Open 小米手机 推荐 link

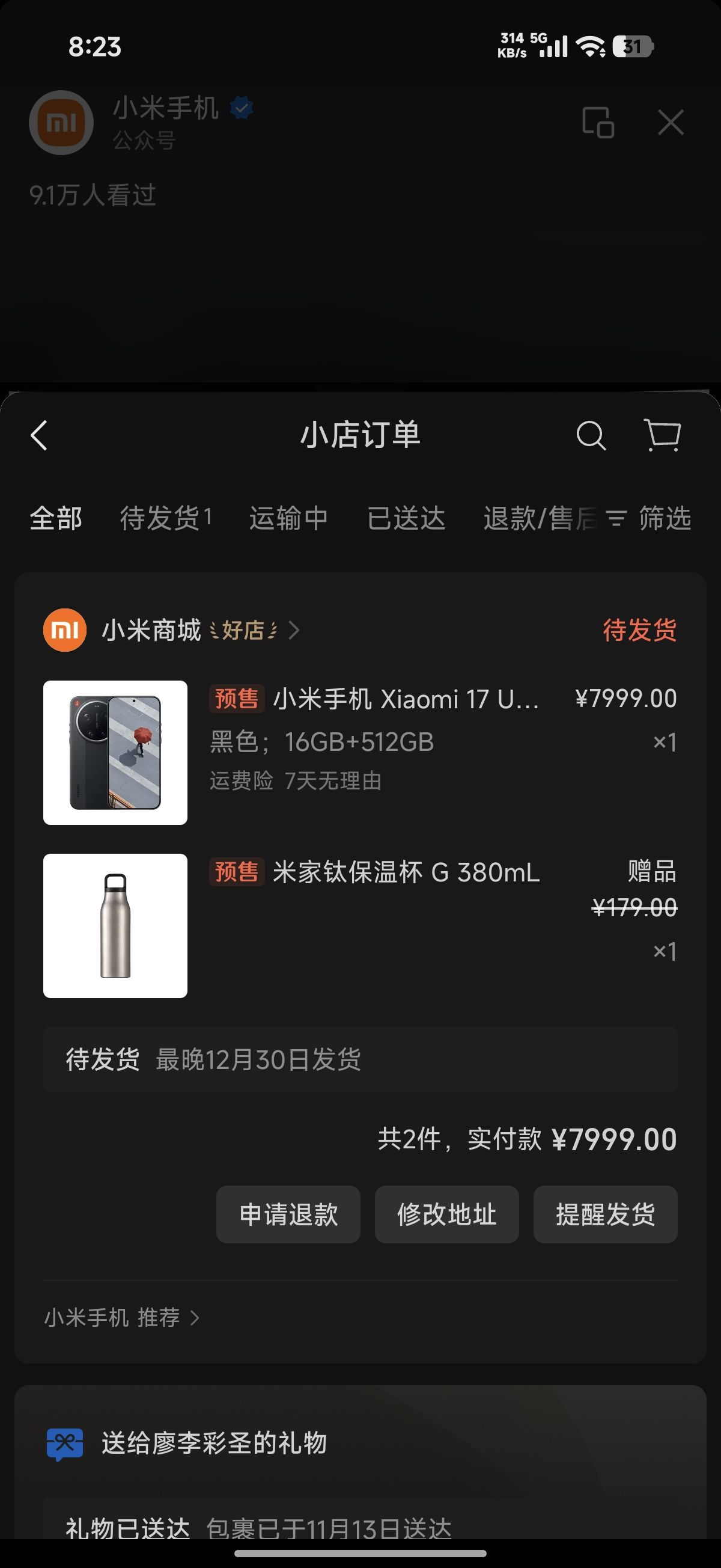pos(122,1318)
